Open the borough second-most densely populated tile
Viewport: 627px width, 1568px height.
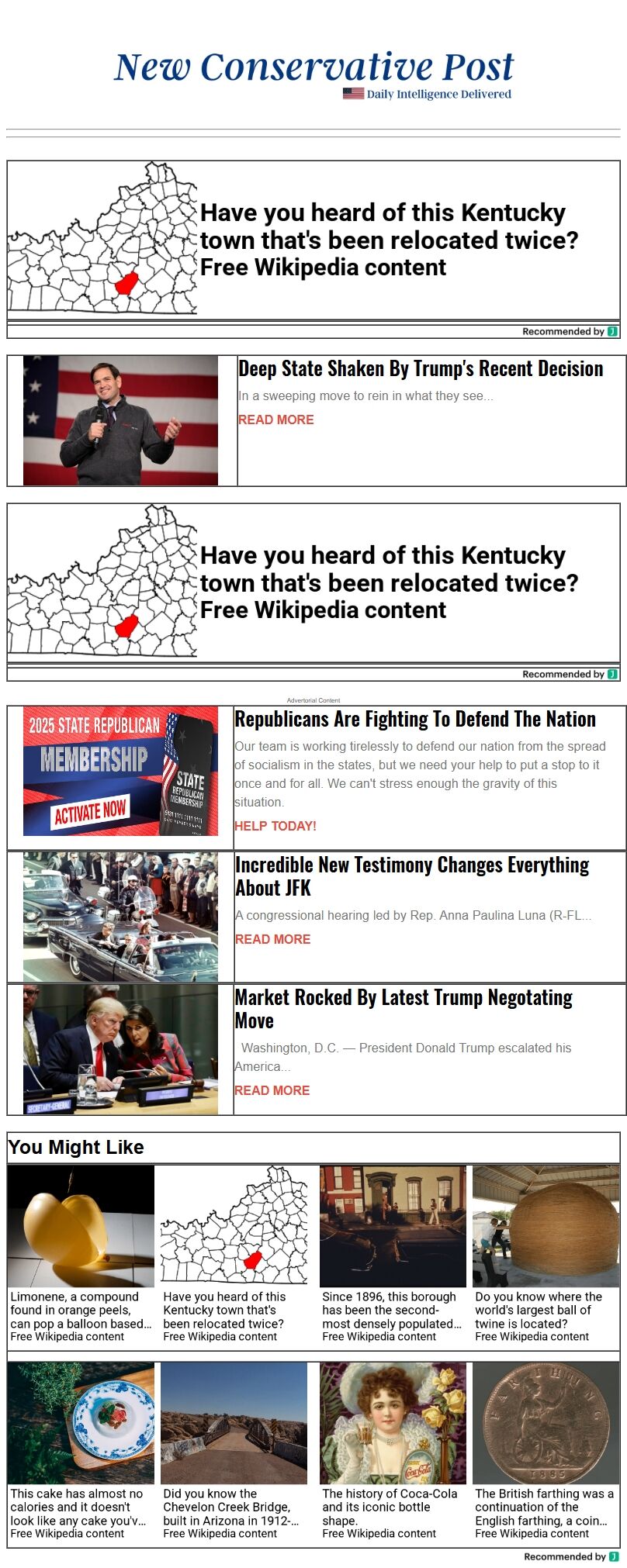click(393, 1255)
